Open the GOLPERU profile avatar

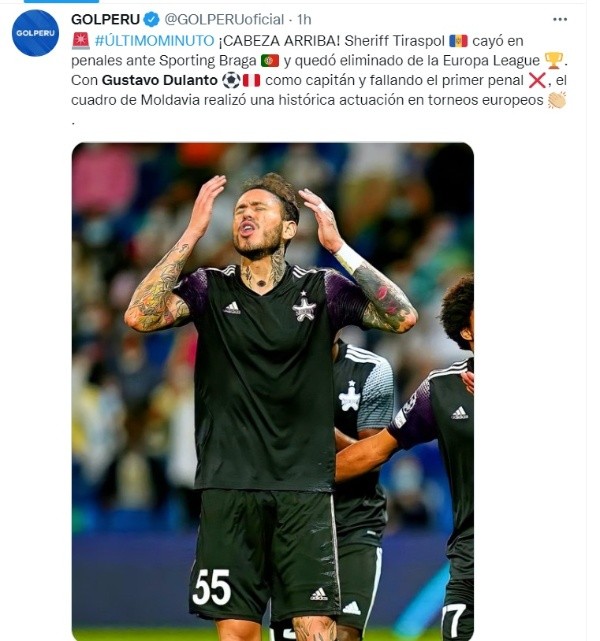click(36, 34)
